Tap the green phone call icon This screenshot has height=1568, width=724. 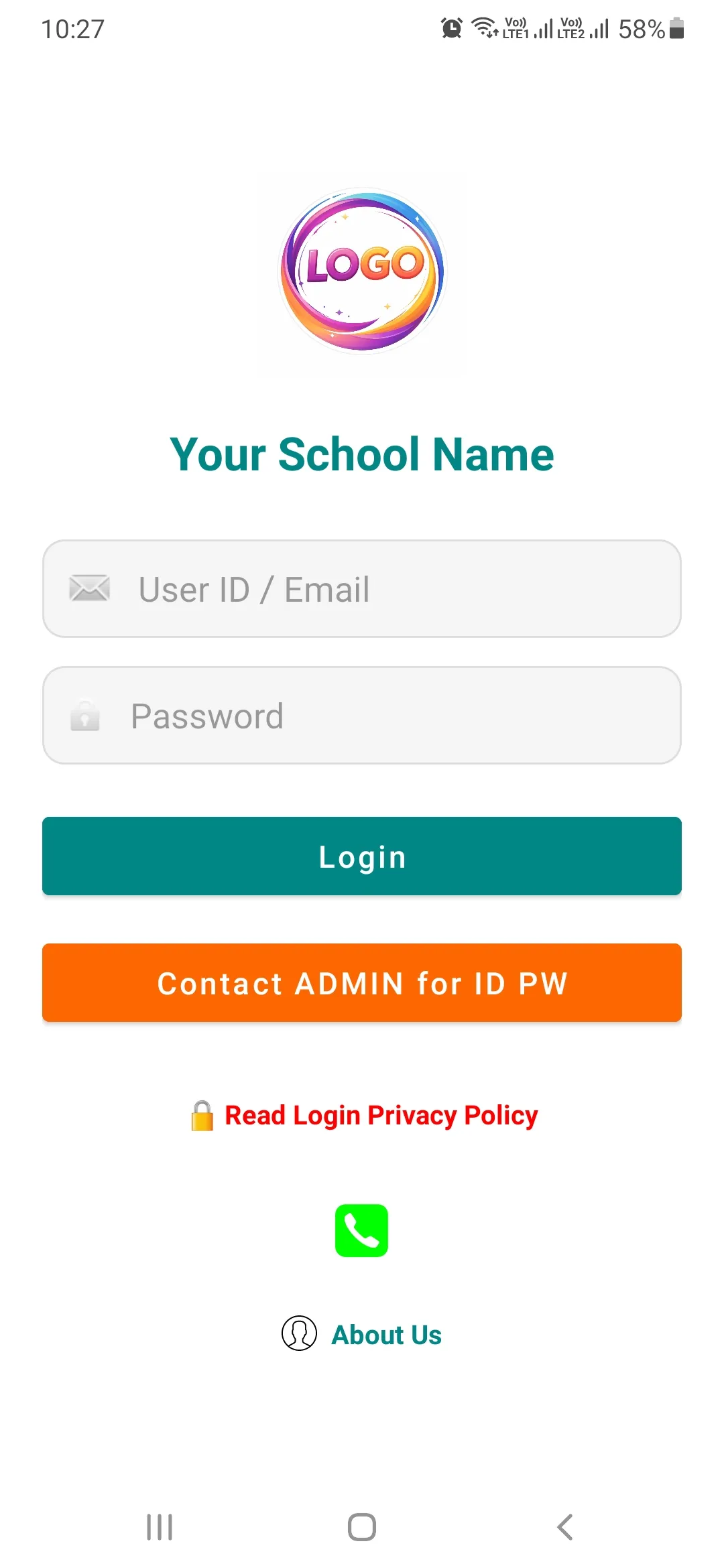(x=361, y=1230)
